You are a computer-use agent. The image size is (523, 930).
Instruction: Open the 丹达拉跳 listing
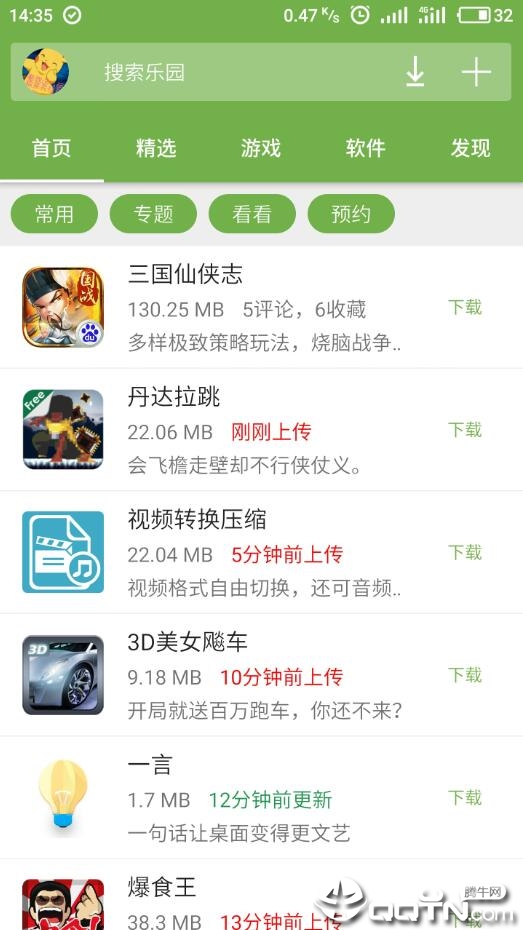pyautogui.click(x=262, y=430)
